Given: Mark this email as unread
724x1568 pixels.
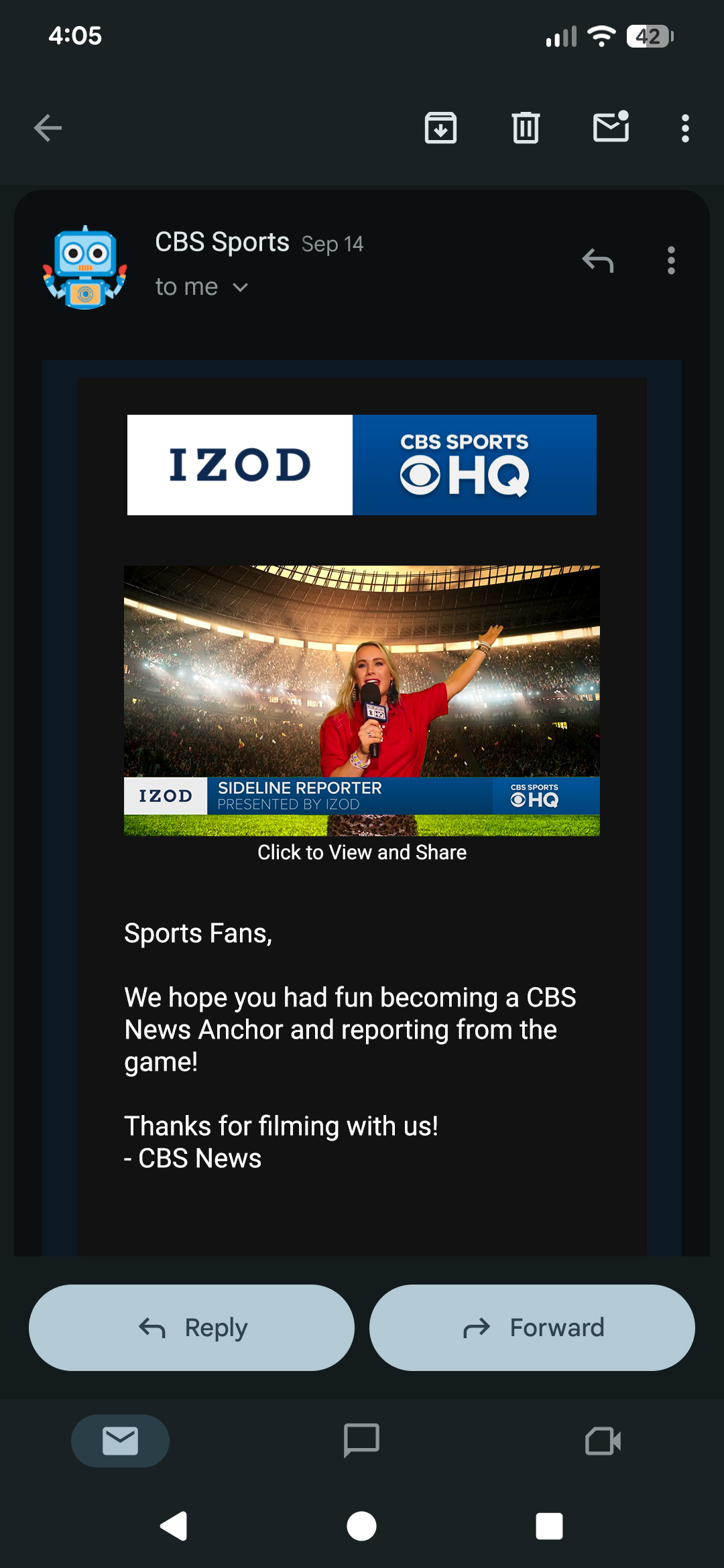Looking at the screenshot, I should 611,127.
